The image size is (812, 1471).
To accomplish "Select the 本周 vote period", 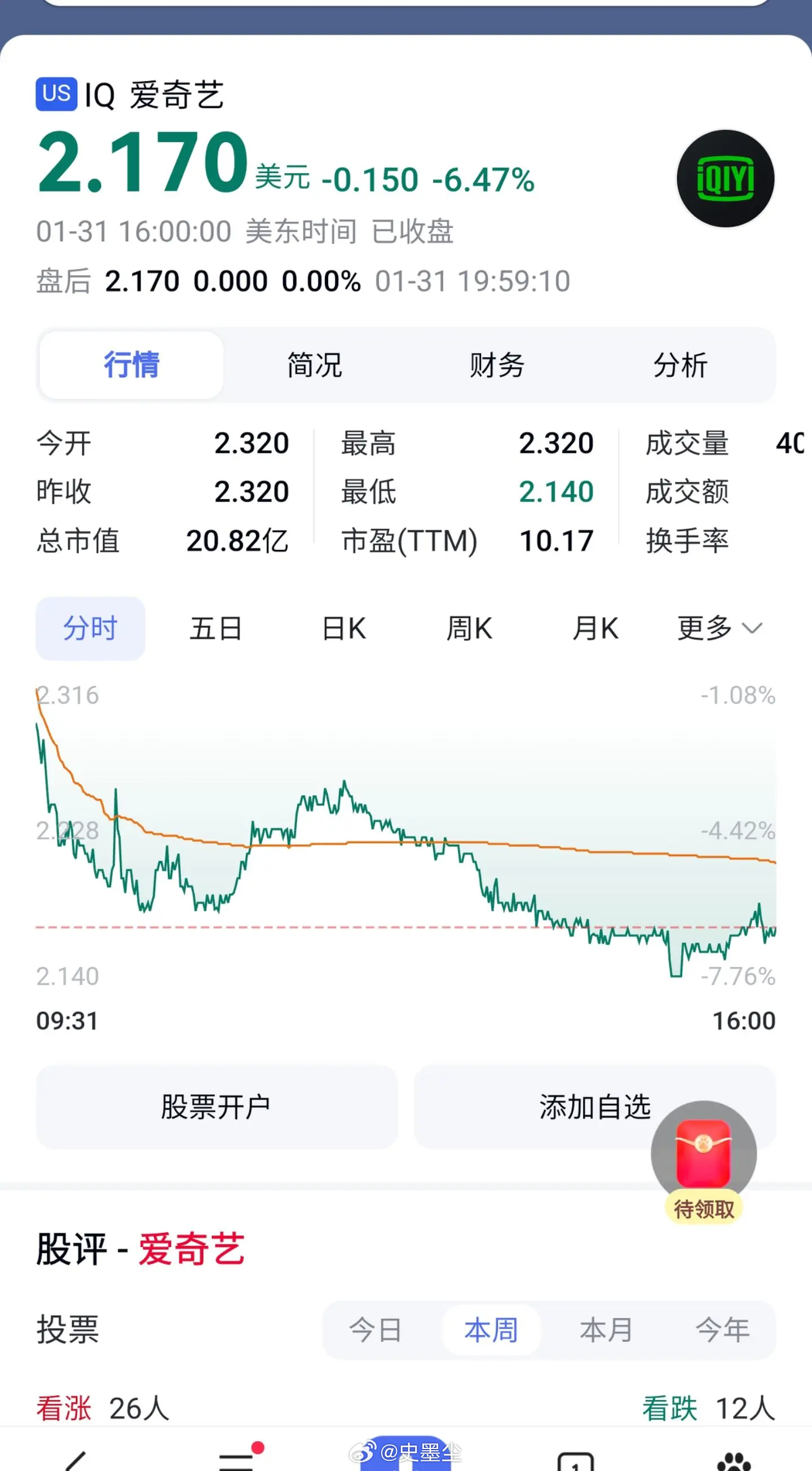I will pos(491,1329).
